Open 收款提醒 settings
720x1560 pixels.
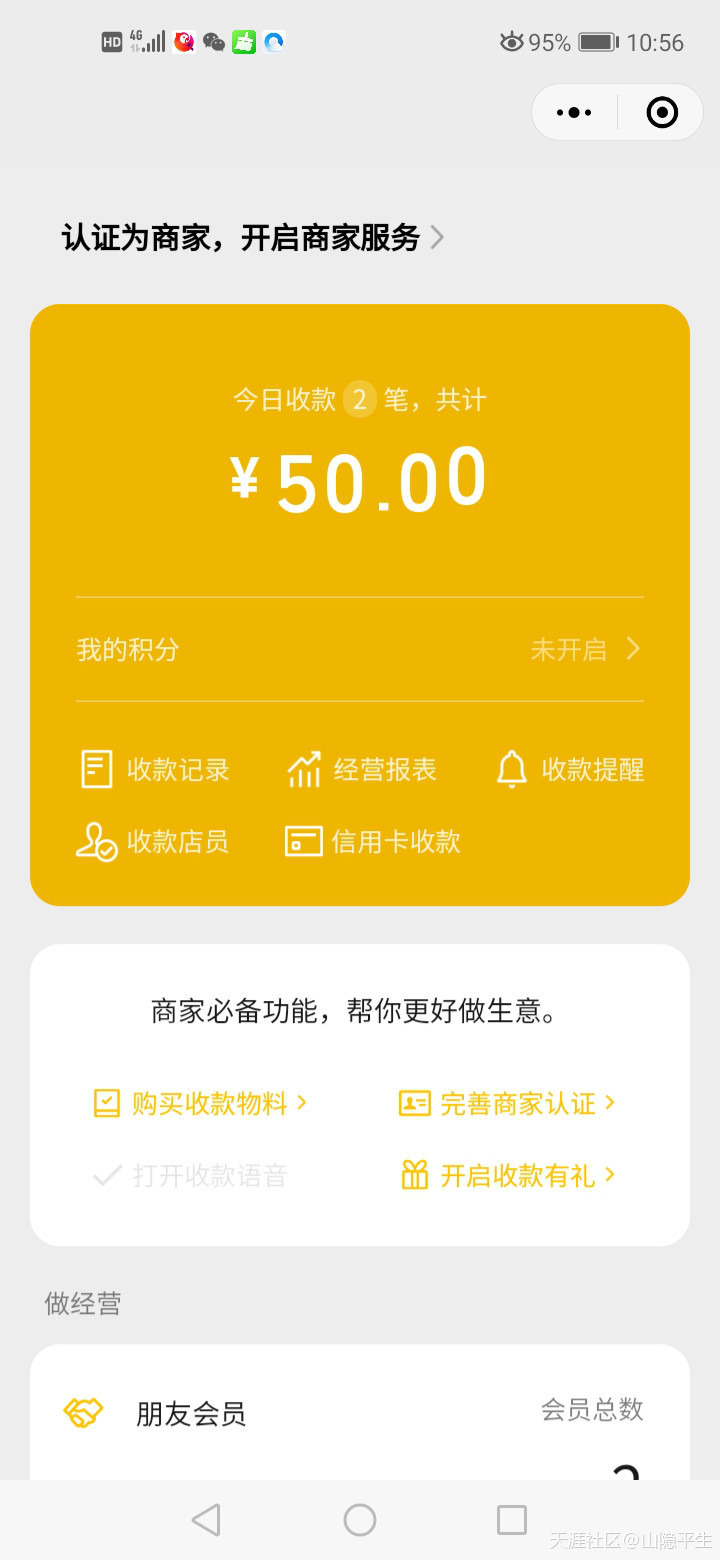(570, 770)
